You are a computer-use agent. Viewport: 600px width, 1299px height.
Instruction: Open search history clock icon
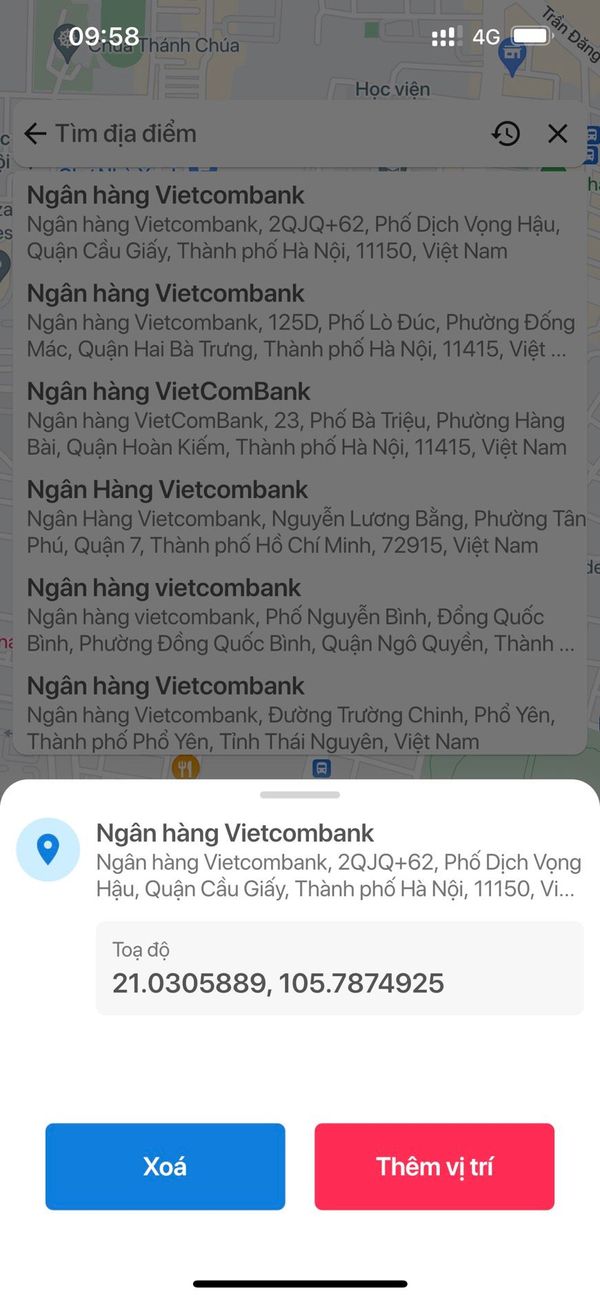tap(506, 134)
